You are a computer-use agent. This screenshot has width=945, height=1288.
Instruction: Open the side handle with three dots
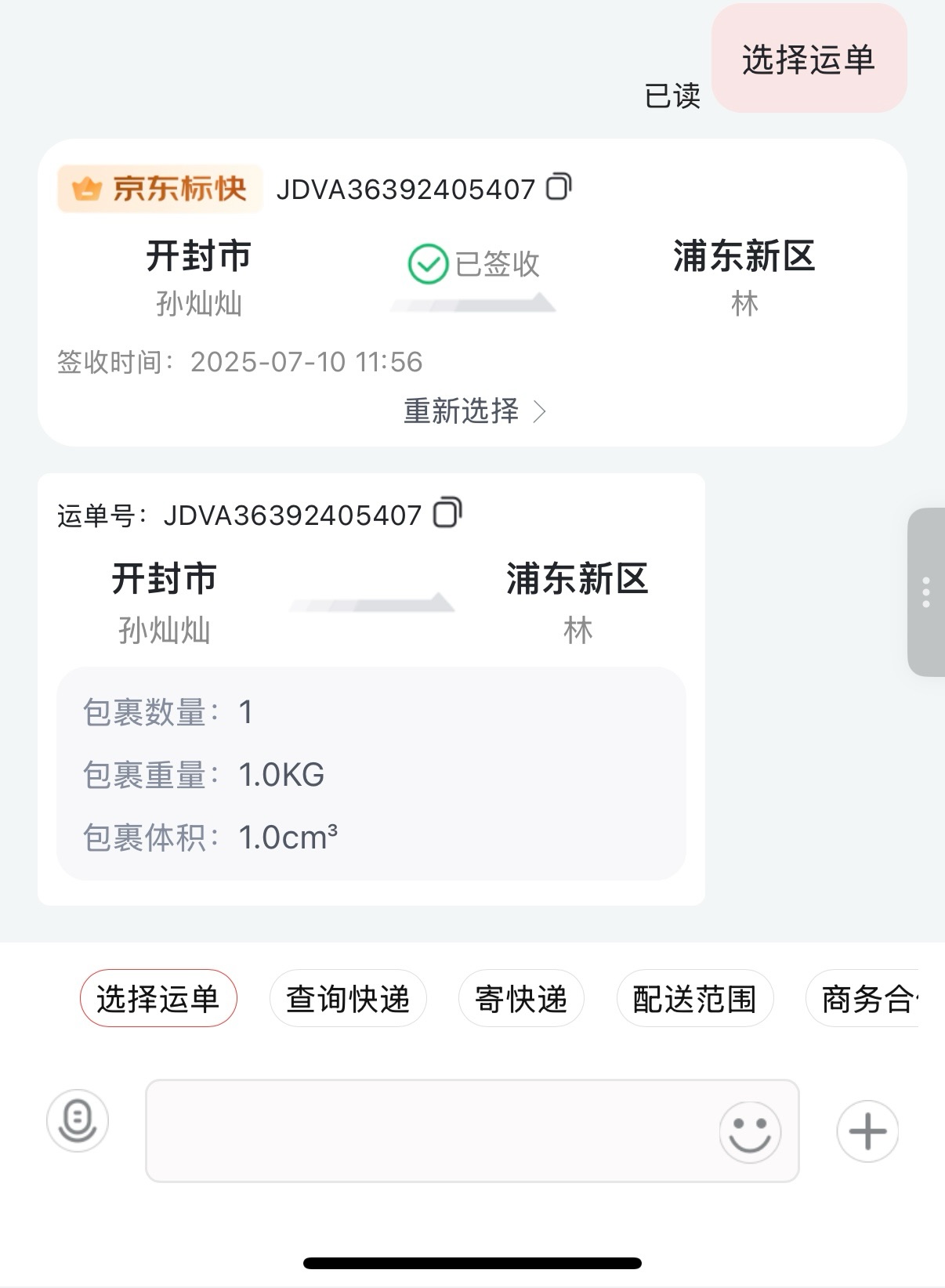point(926,592)
